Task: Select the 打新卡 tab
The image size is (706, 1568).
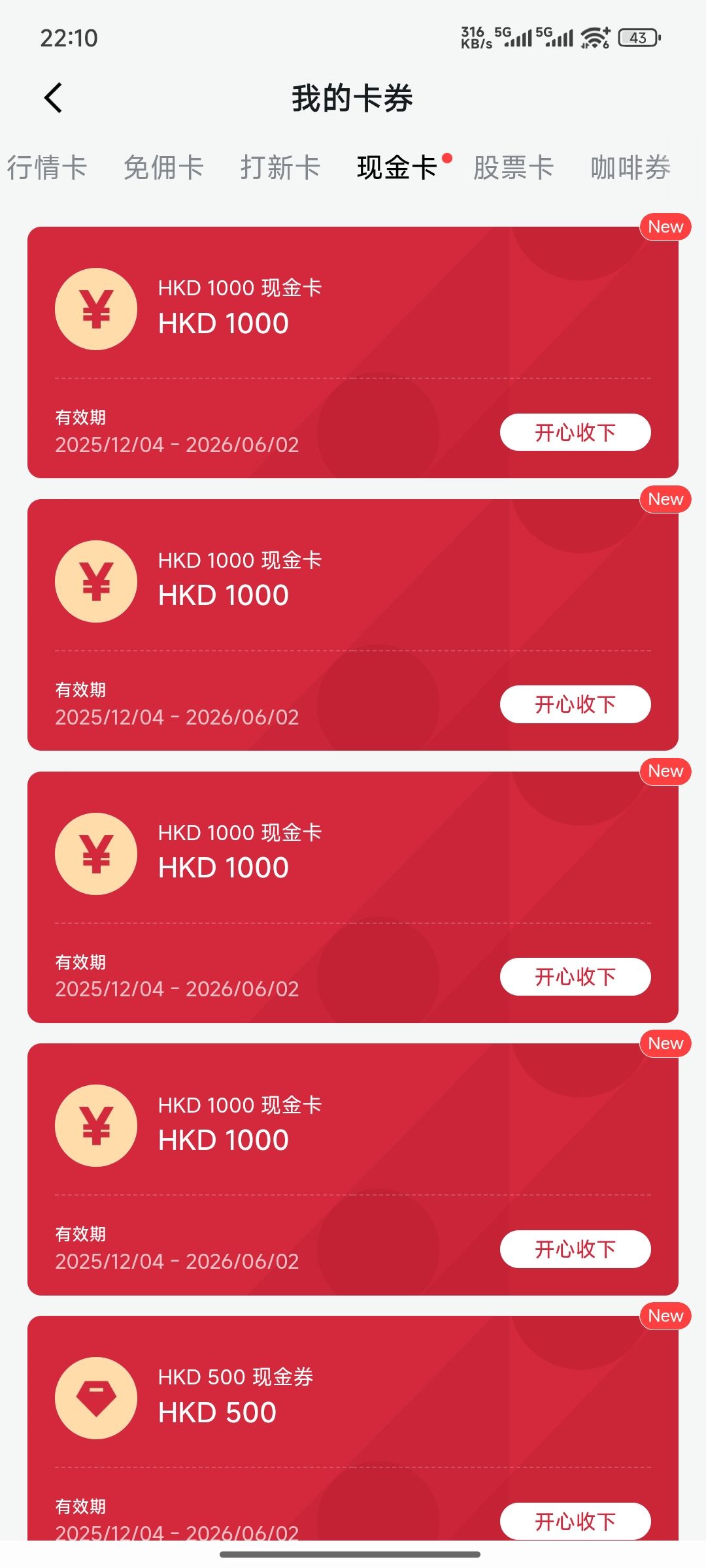Action: click(280, 168)
